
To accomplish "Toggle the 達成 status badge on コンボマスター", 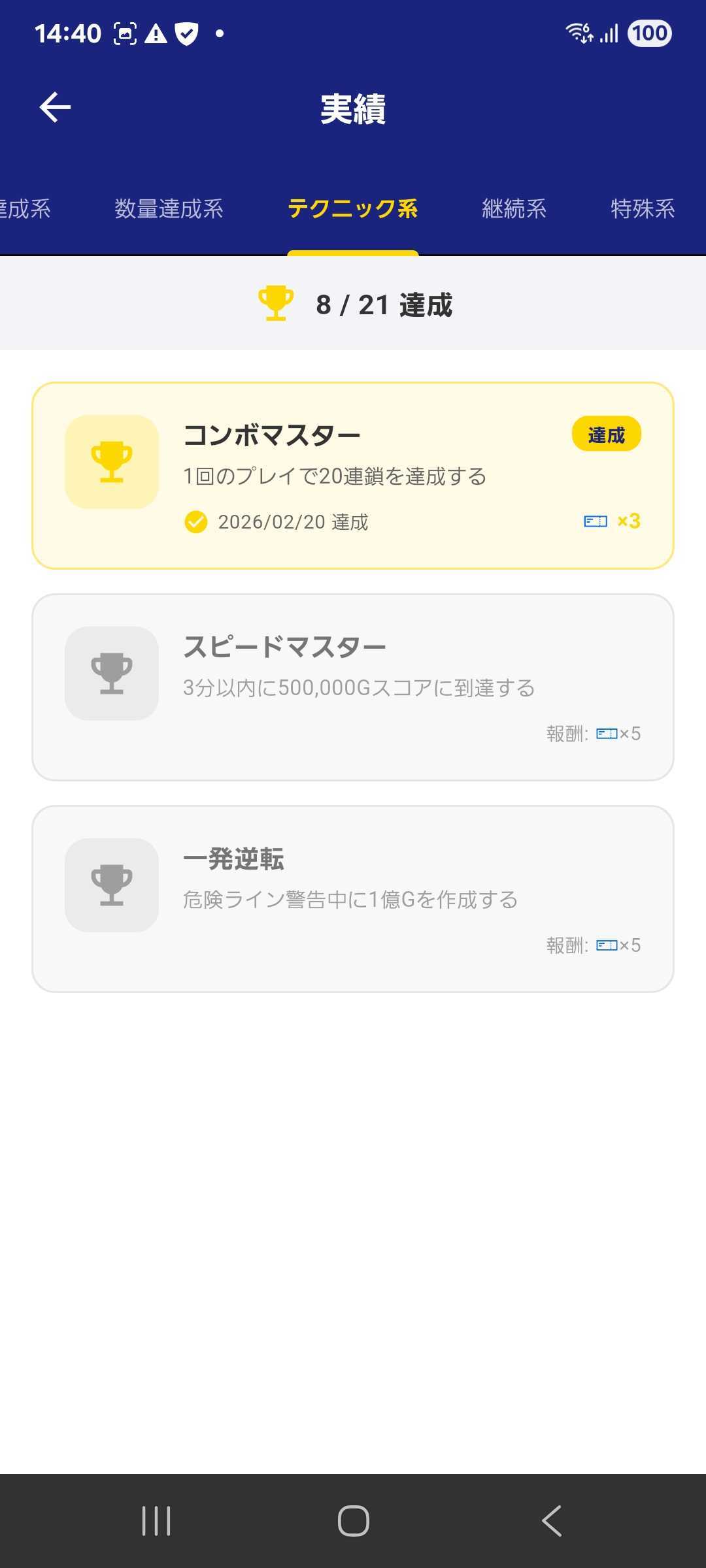I will tap(606, 433).
